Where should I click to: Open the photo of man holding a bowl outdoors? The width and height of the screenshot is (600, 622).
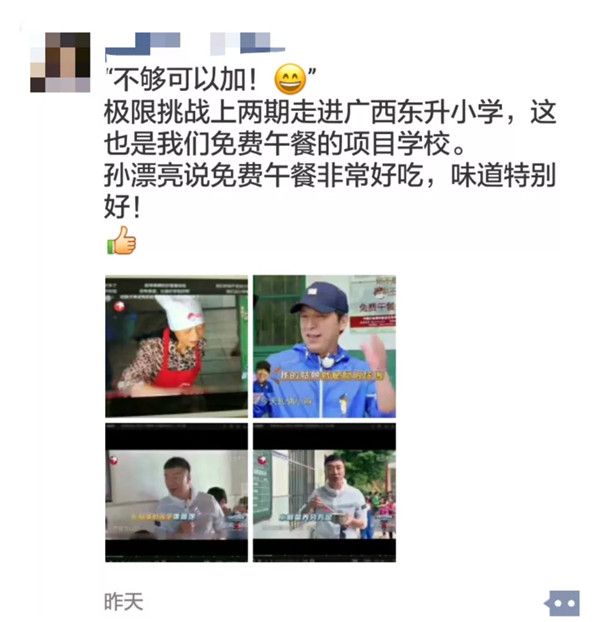324,492
